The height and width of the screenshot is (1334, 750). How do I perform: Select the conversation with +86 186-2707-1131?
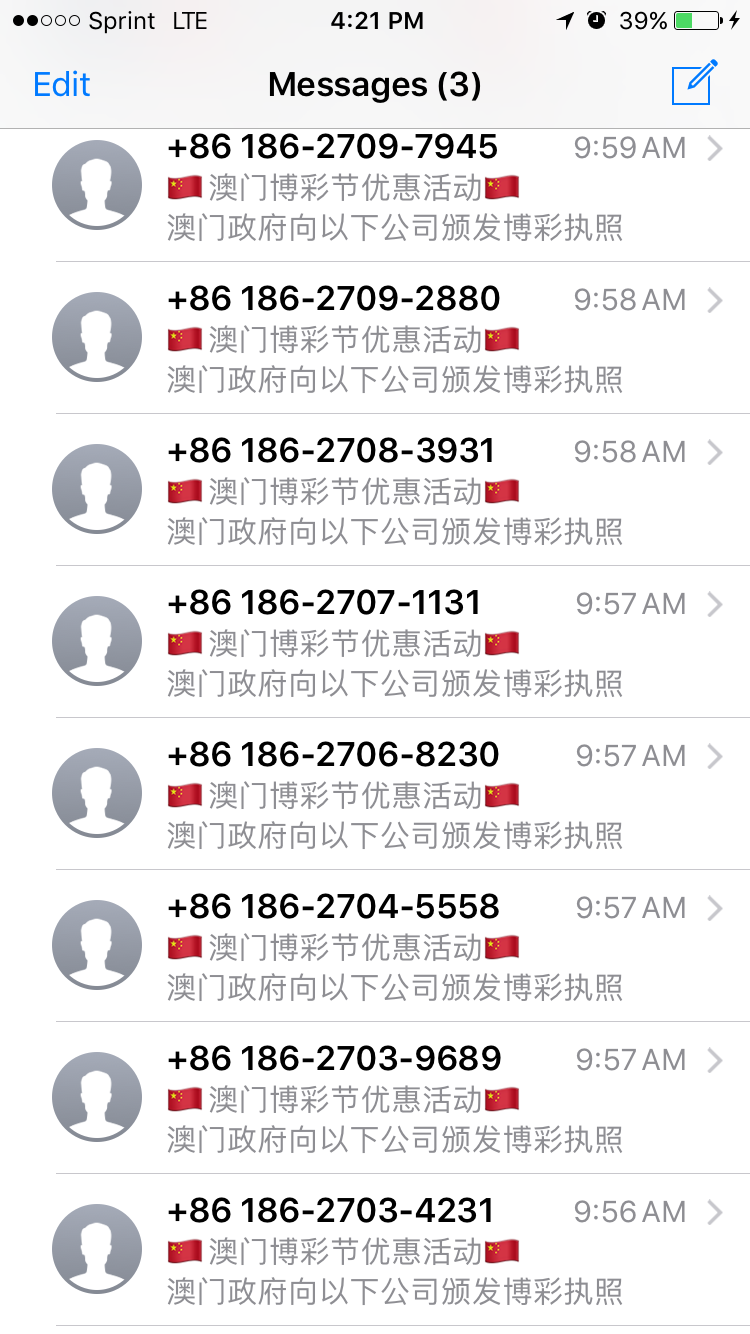[x=400, y=644]
